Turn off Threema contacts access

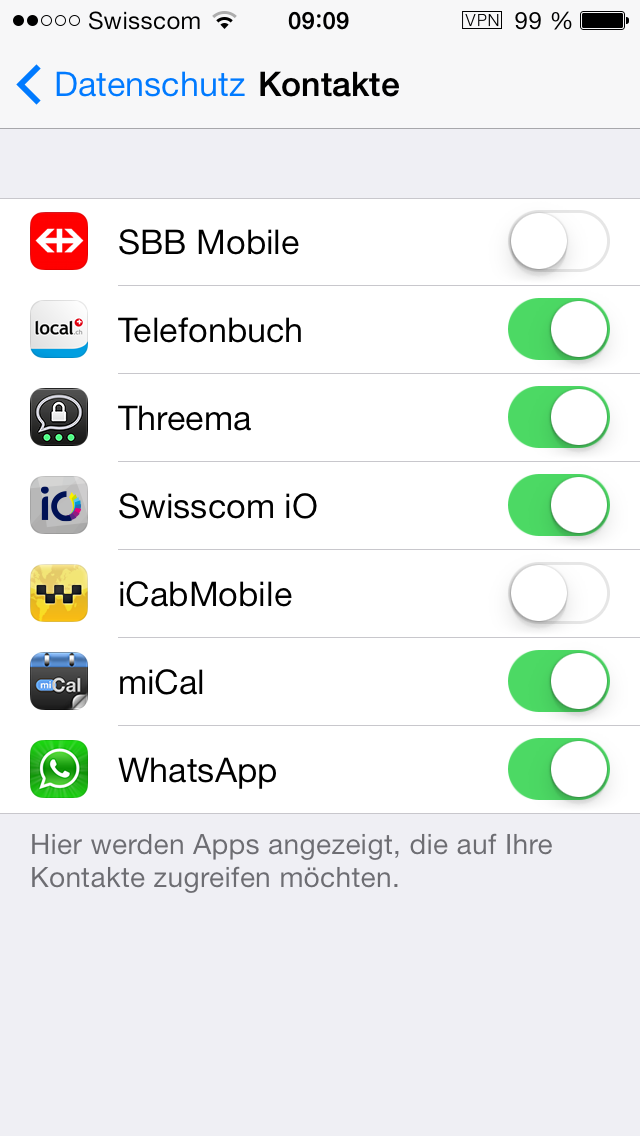coord(559,417)
